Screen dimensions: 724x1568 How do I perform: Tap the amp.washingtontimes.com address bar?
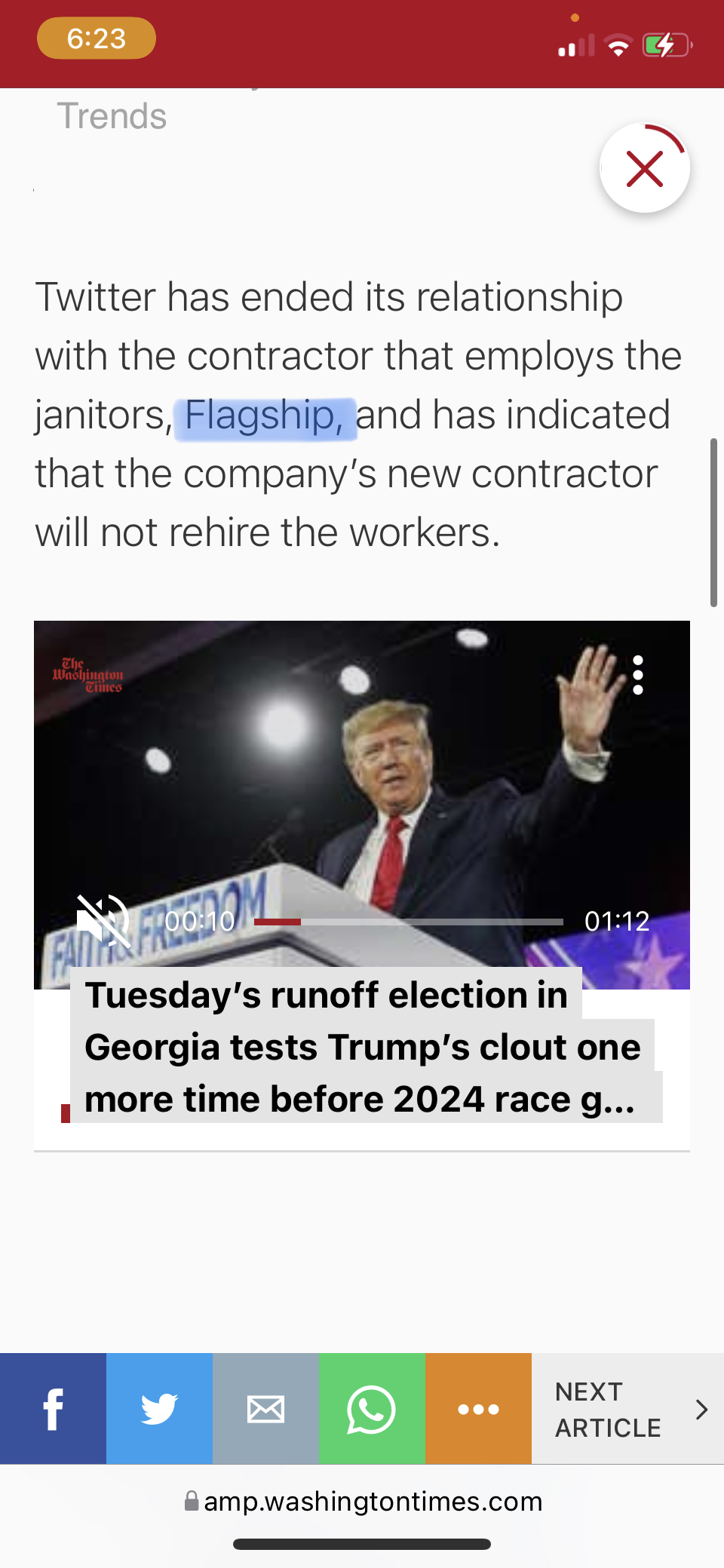click(363, 1501)
